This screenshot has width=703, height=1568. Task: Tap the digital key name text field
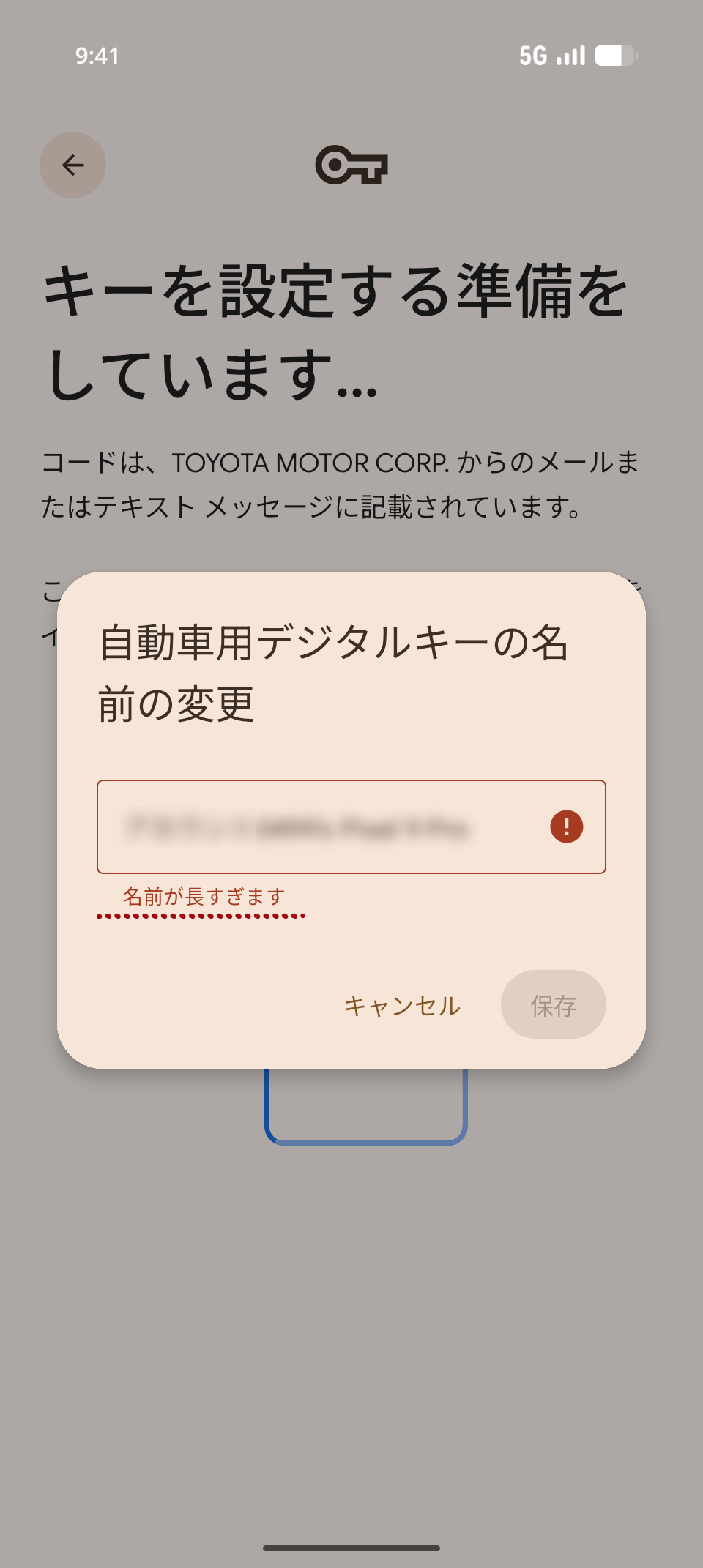(322, 827)
